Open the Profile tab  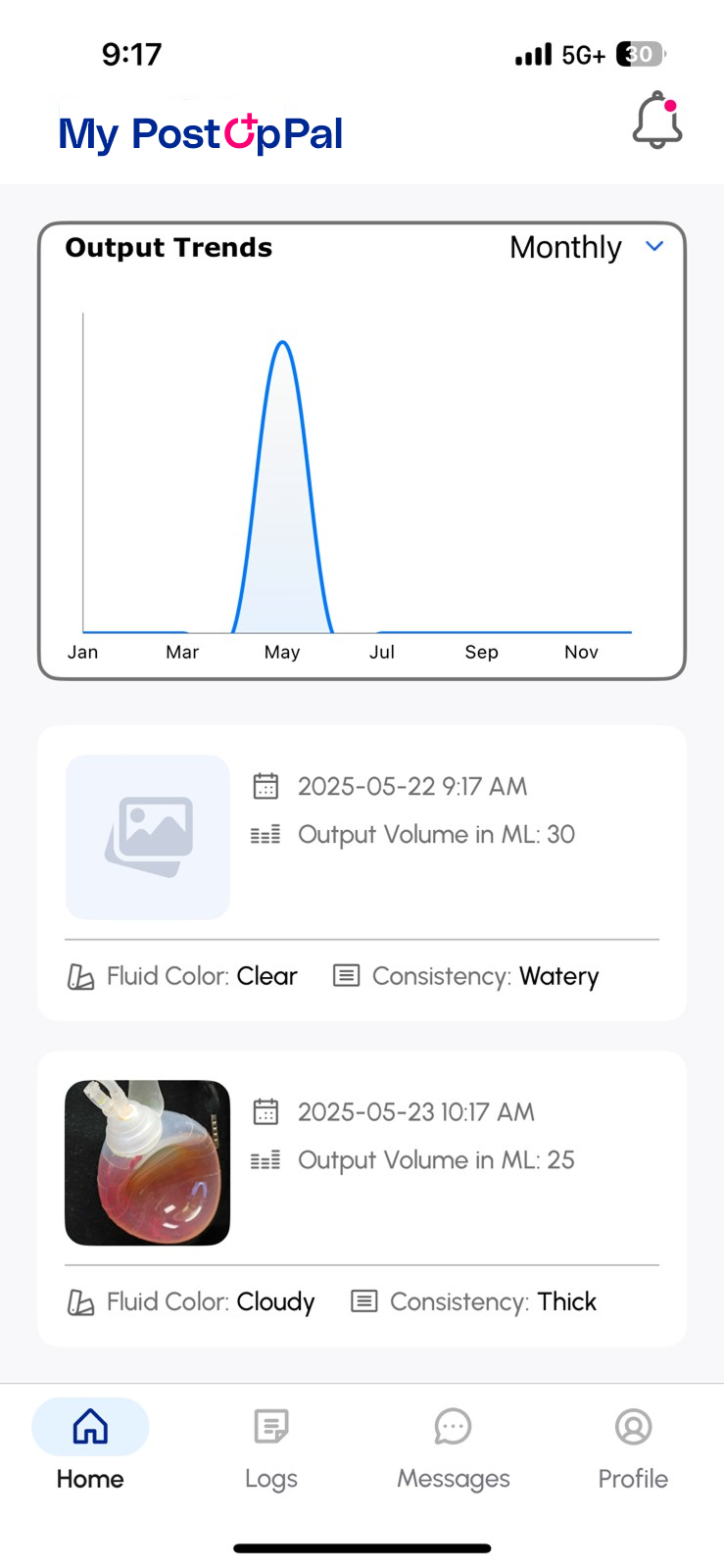[x=633, y=1447]
